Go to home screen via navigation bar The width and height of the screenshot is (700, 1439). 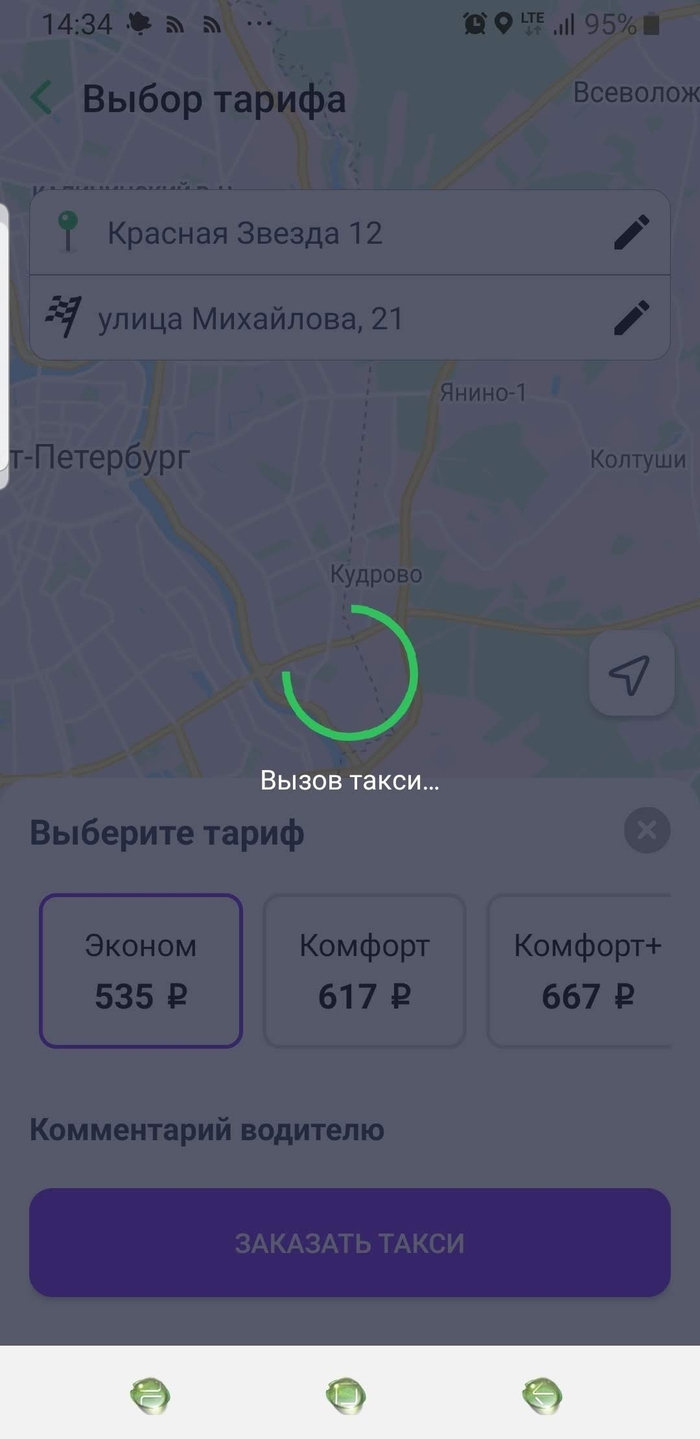pos(346,1395)
